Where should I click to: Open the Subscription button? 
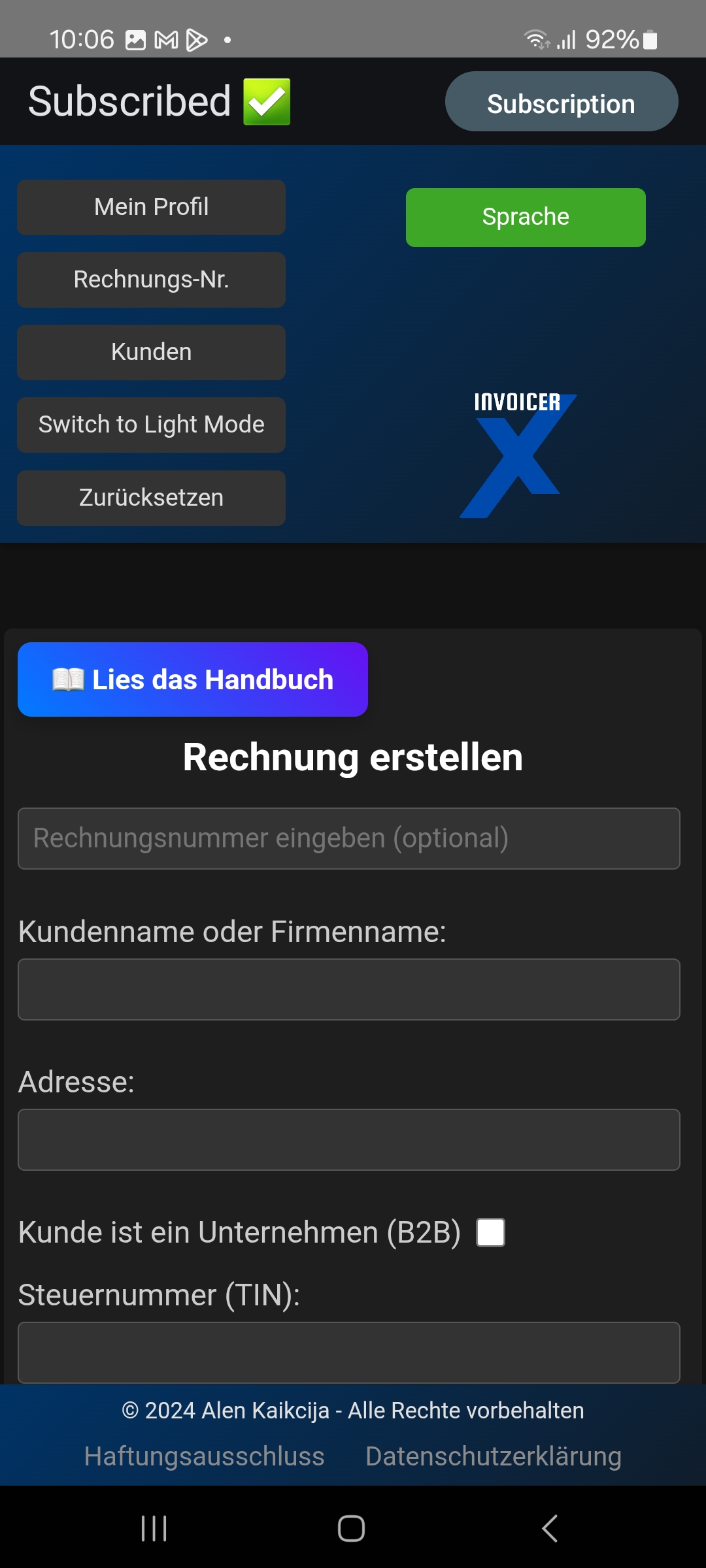(x=561, y=102)
